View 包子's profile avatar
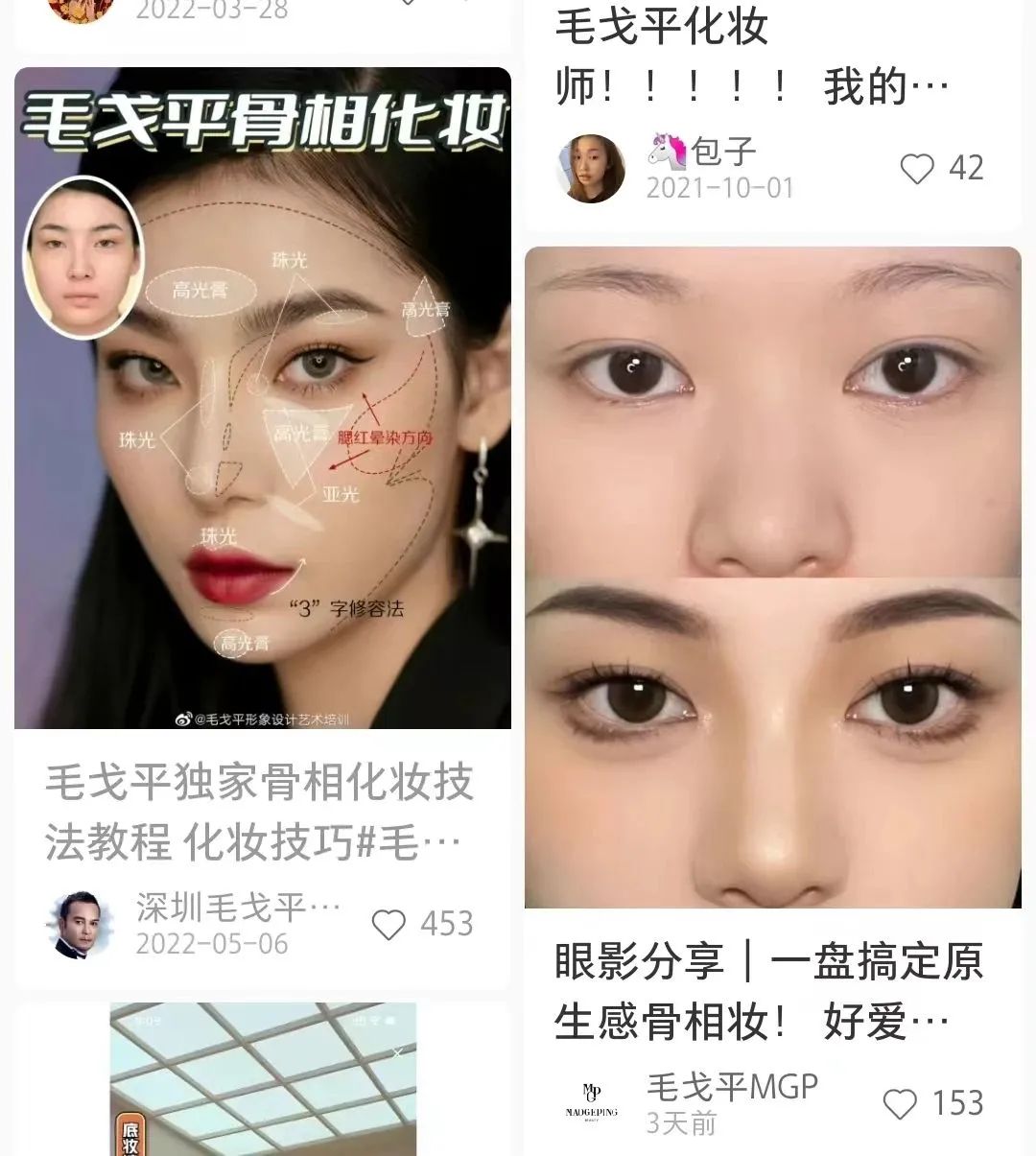Screen dimensions: 1036x1156 [x=591, y=169]
